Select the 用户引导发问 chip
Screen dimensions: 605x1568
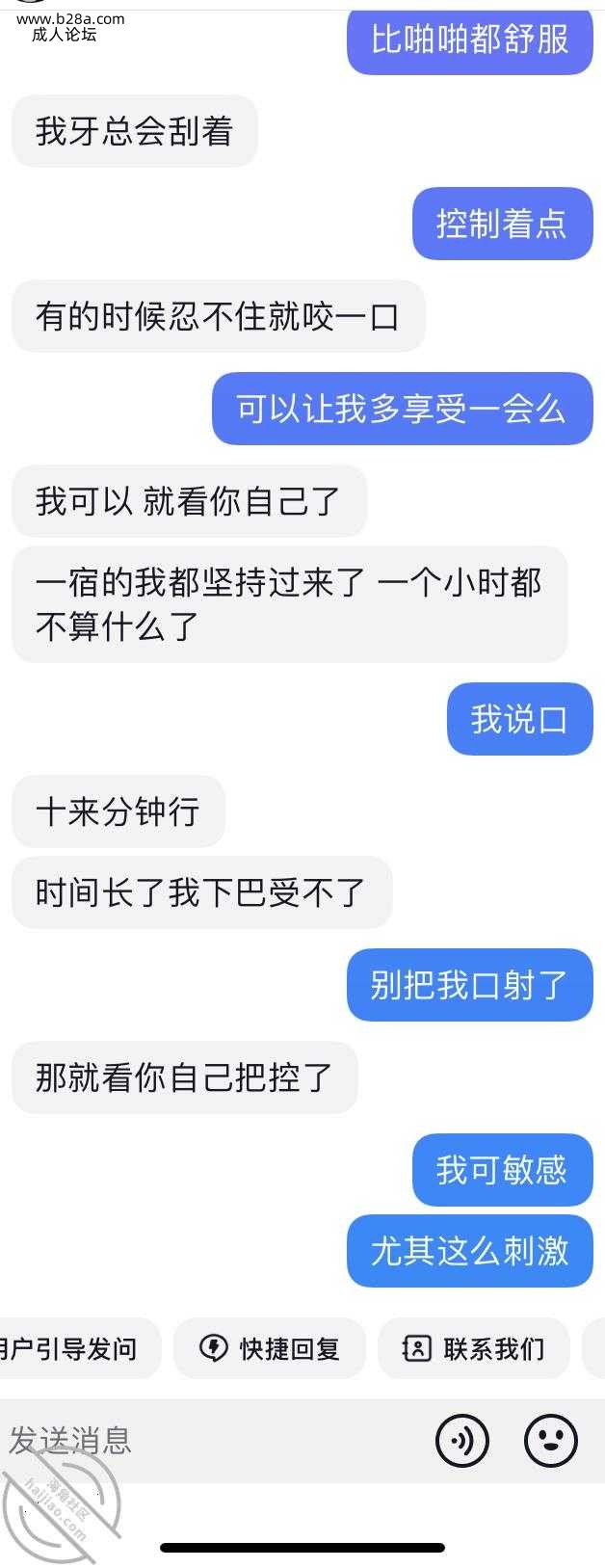click(x=72, y=1348)
